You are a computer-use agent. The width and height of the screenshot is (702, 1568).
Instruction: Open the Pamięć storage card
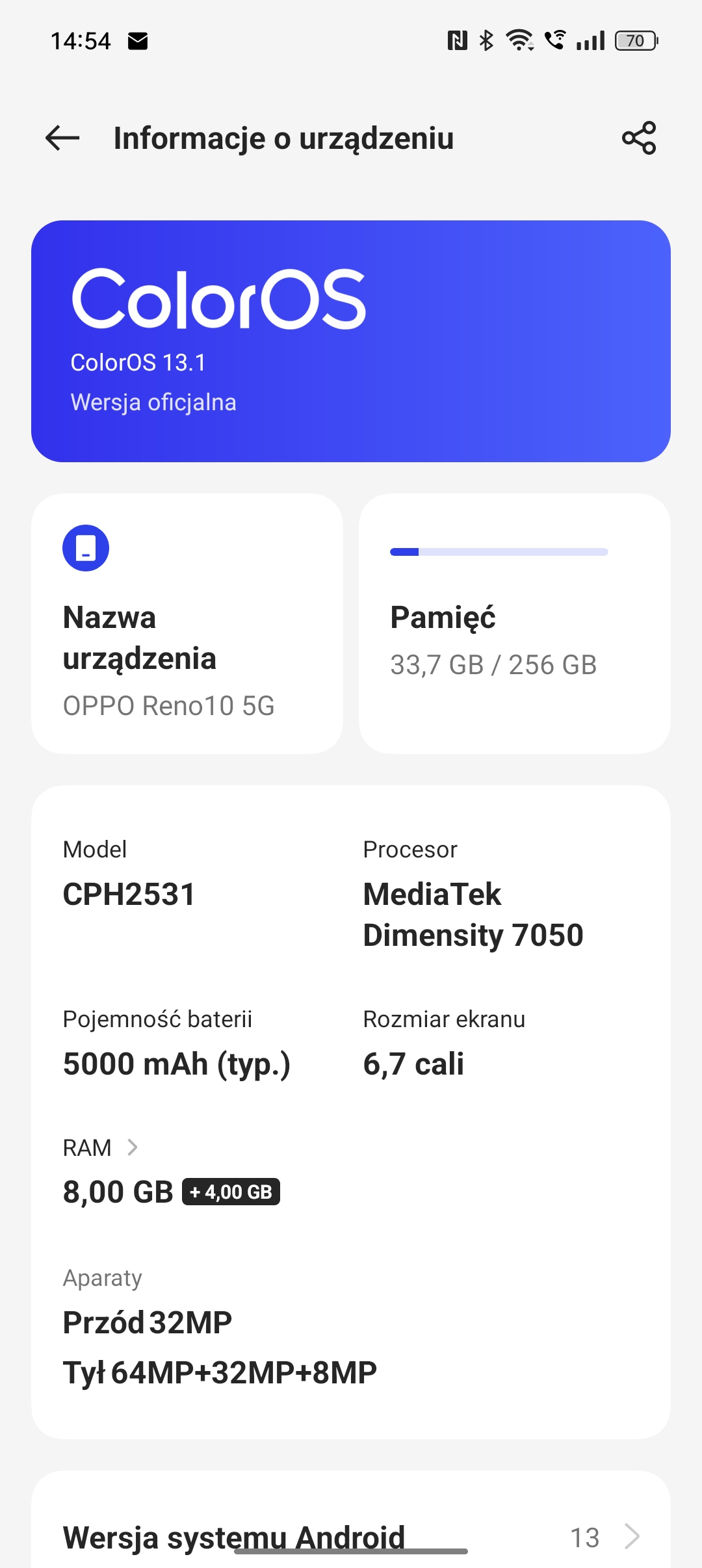(514, 624)
